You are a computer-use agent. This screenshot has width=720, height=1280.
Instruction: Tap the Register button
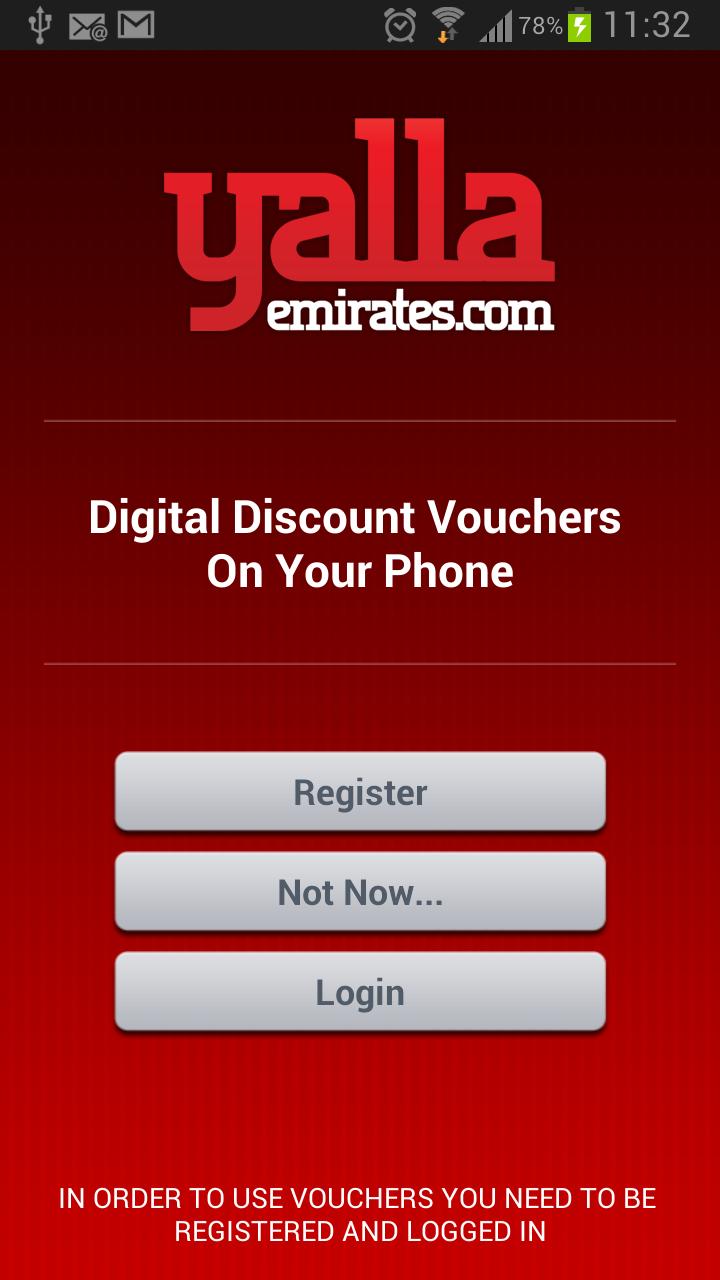360,792
